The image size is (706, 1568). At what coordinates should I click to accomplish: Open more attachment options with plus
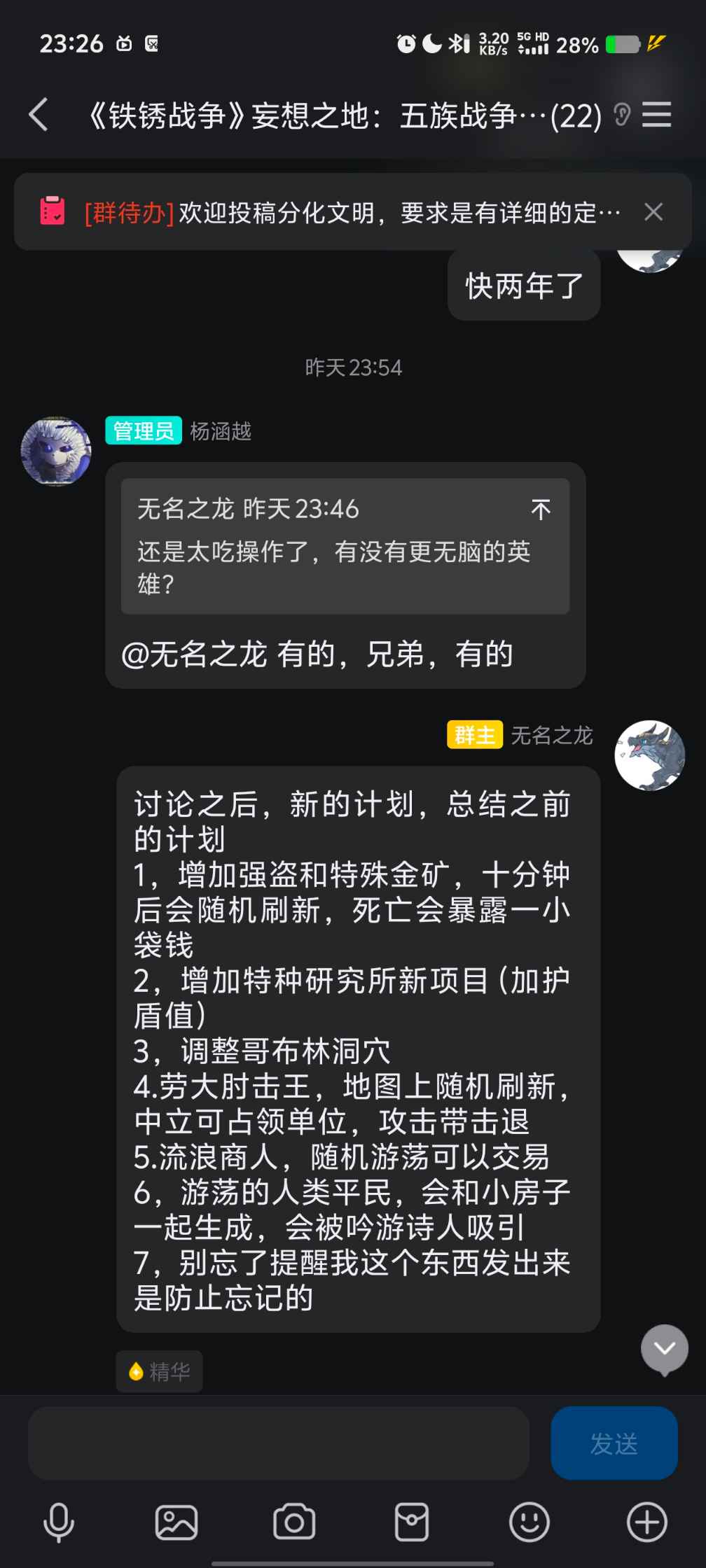coord(647,1522)
